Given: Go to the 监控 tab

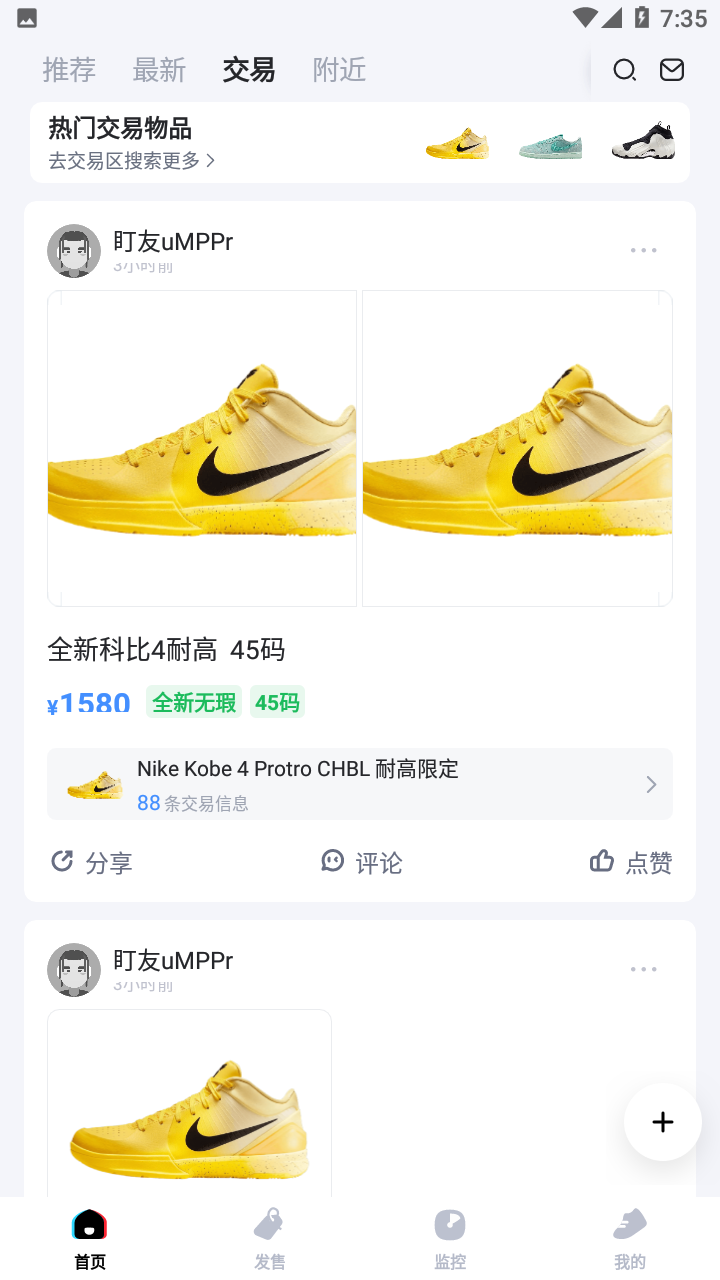Looking at the screenshot, I should point(450,1237).
